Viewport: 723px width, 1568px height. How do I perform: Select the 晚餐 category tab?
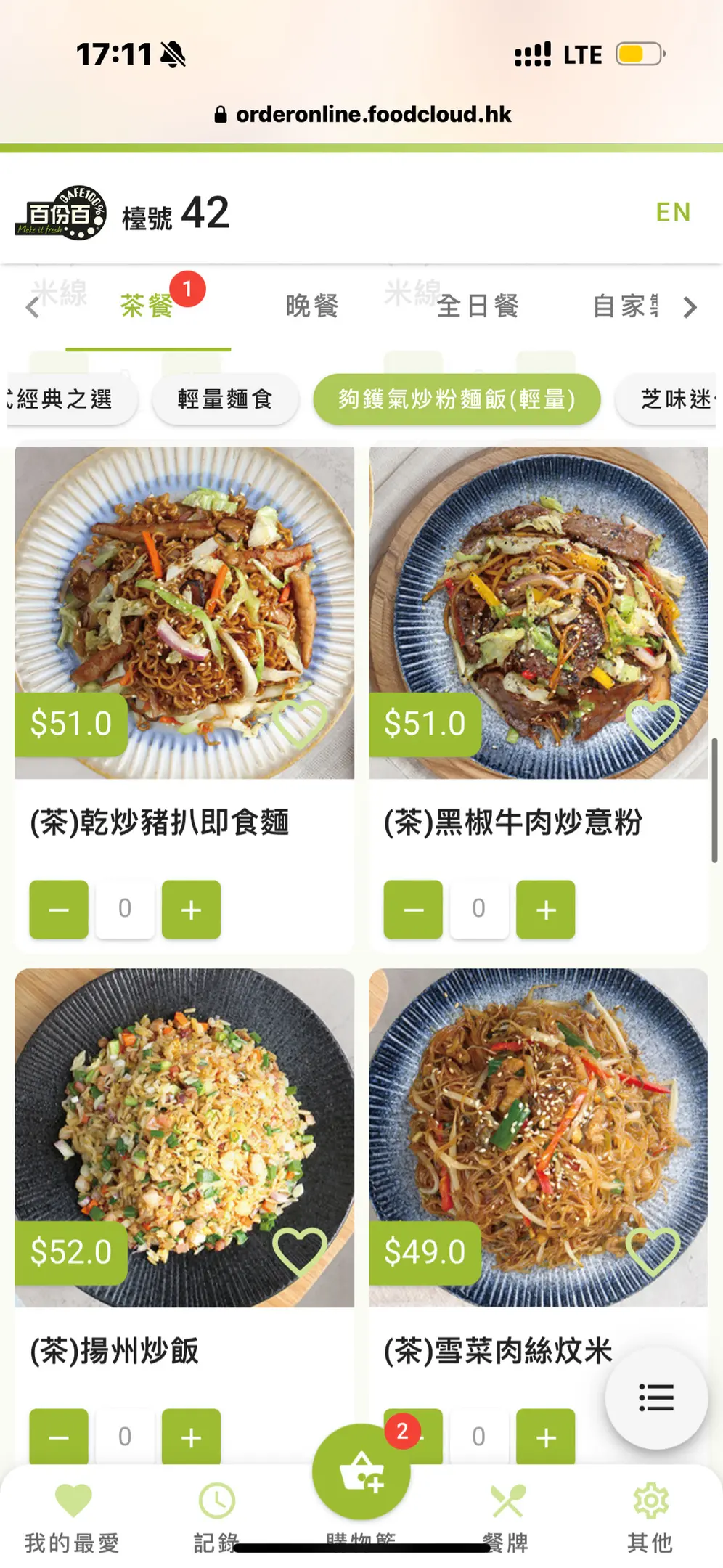[x=312, y=306]
